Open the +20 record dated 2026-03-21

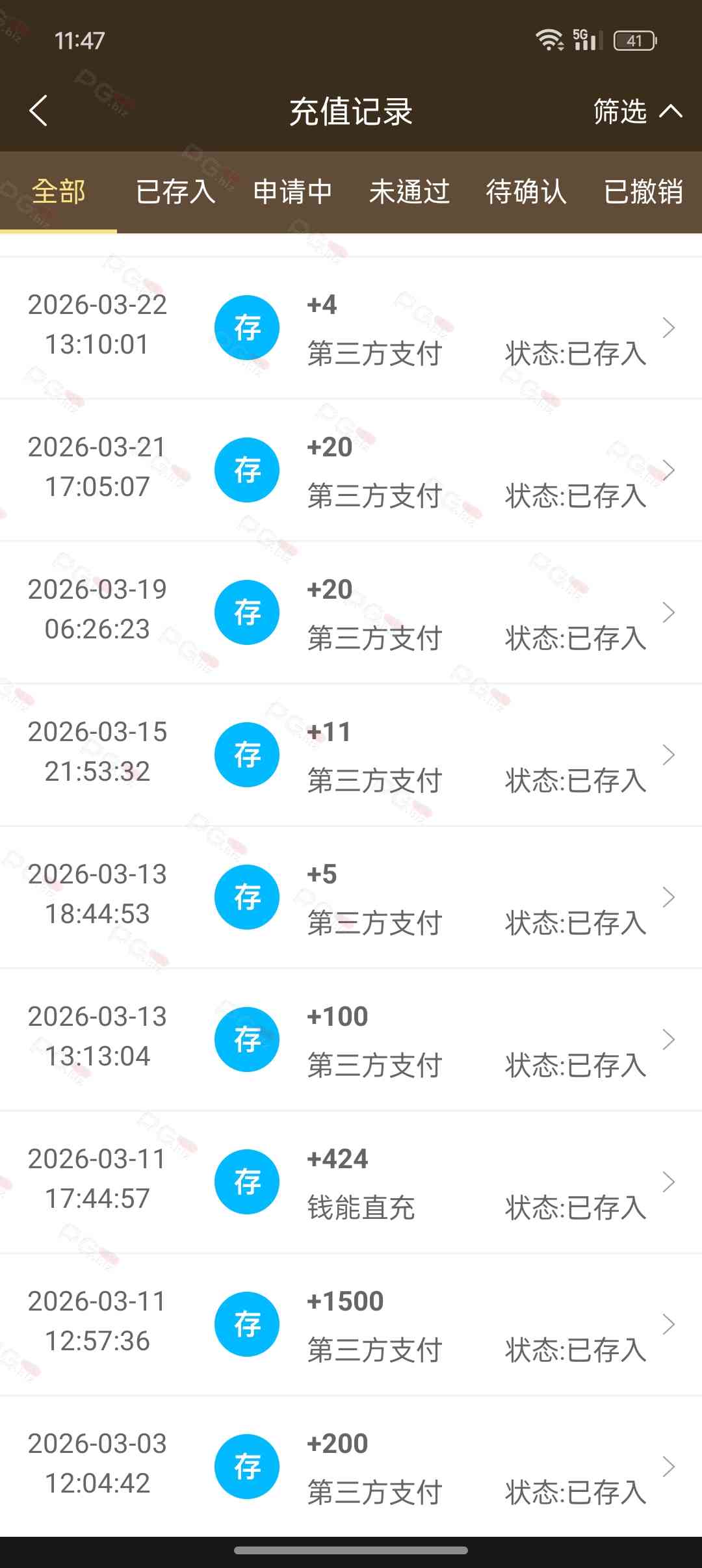point(351,470)
